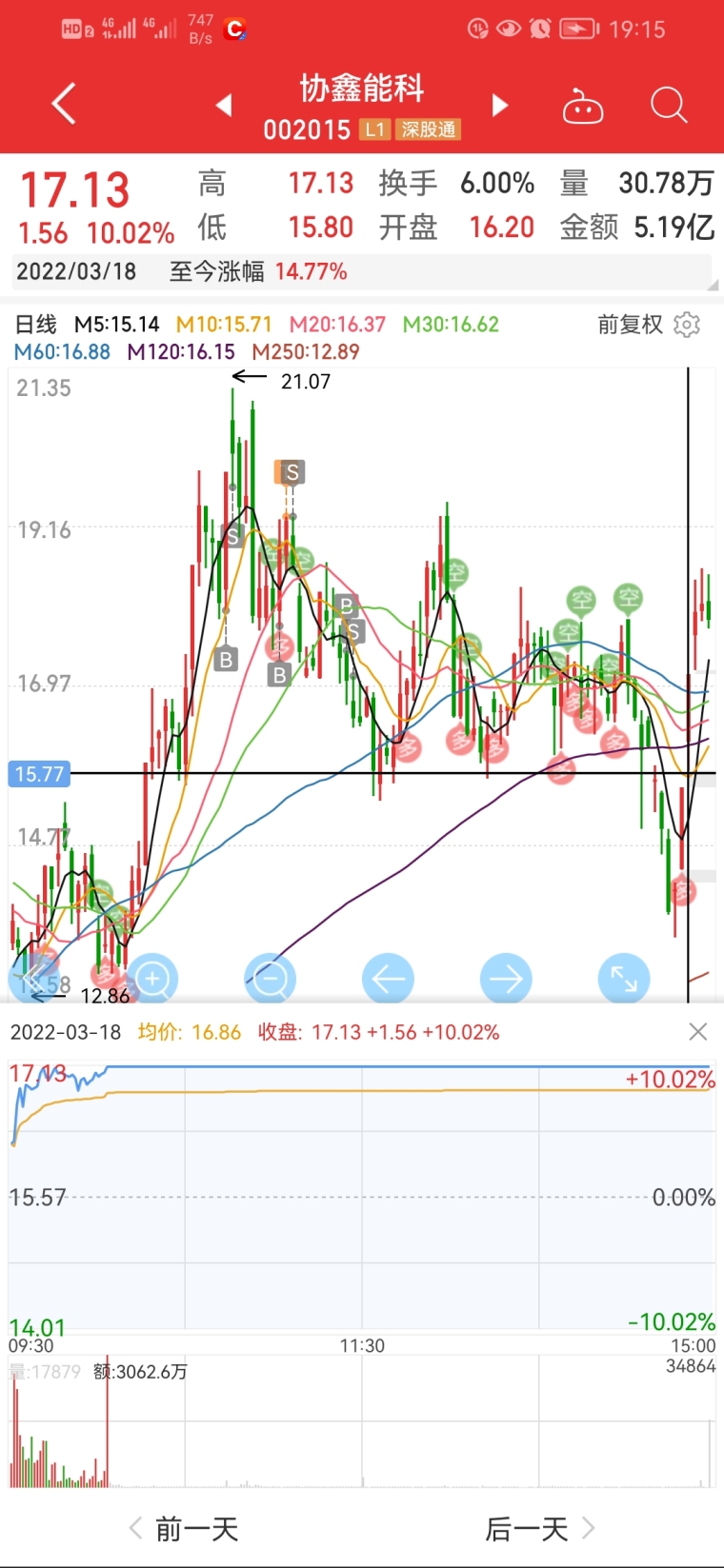Screen dimensions: 724x1568
Task: Open chart settings gear
Action: click(x=687, y=325)
